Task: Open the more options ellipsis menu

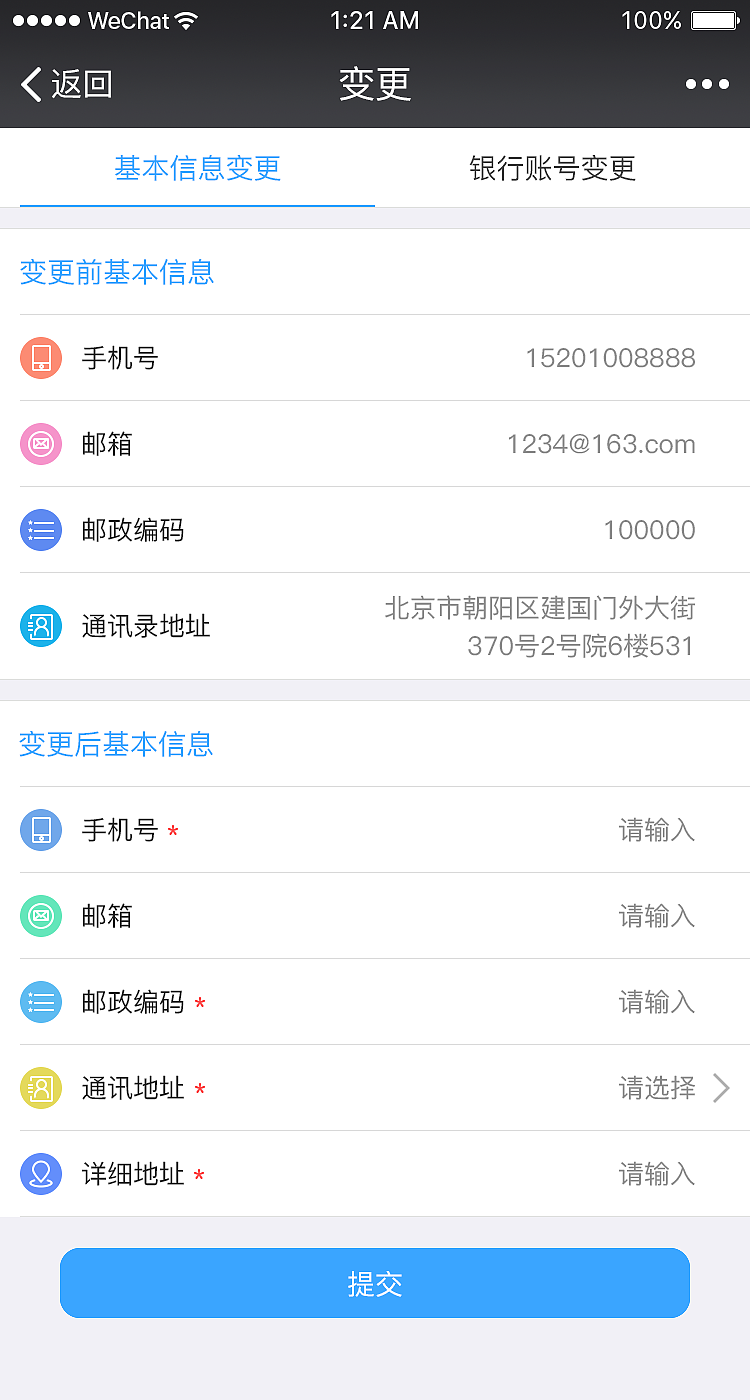Action: click(x=707, y=84)
